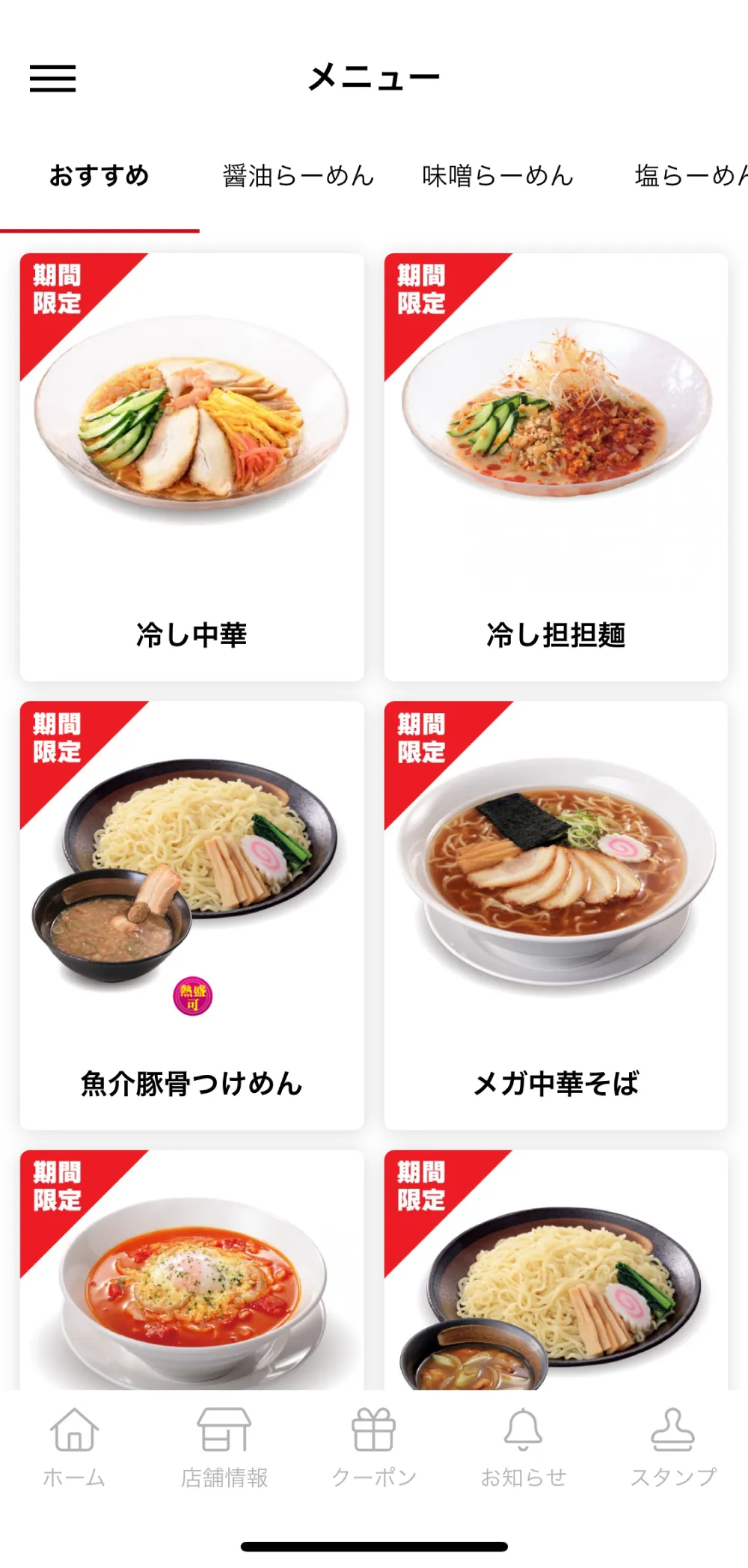Open the 塩らーめん tab
Viewport: 748px width, 1568px height.
(692, 175)
